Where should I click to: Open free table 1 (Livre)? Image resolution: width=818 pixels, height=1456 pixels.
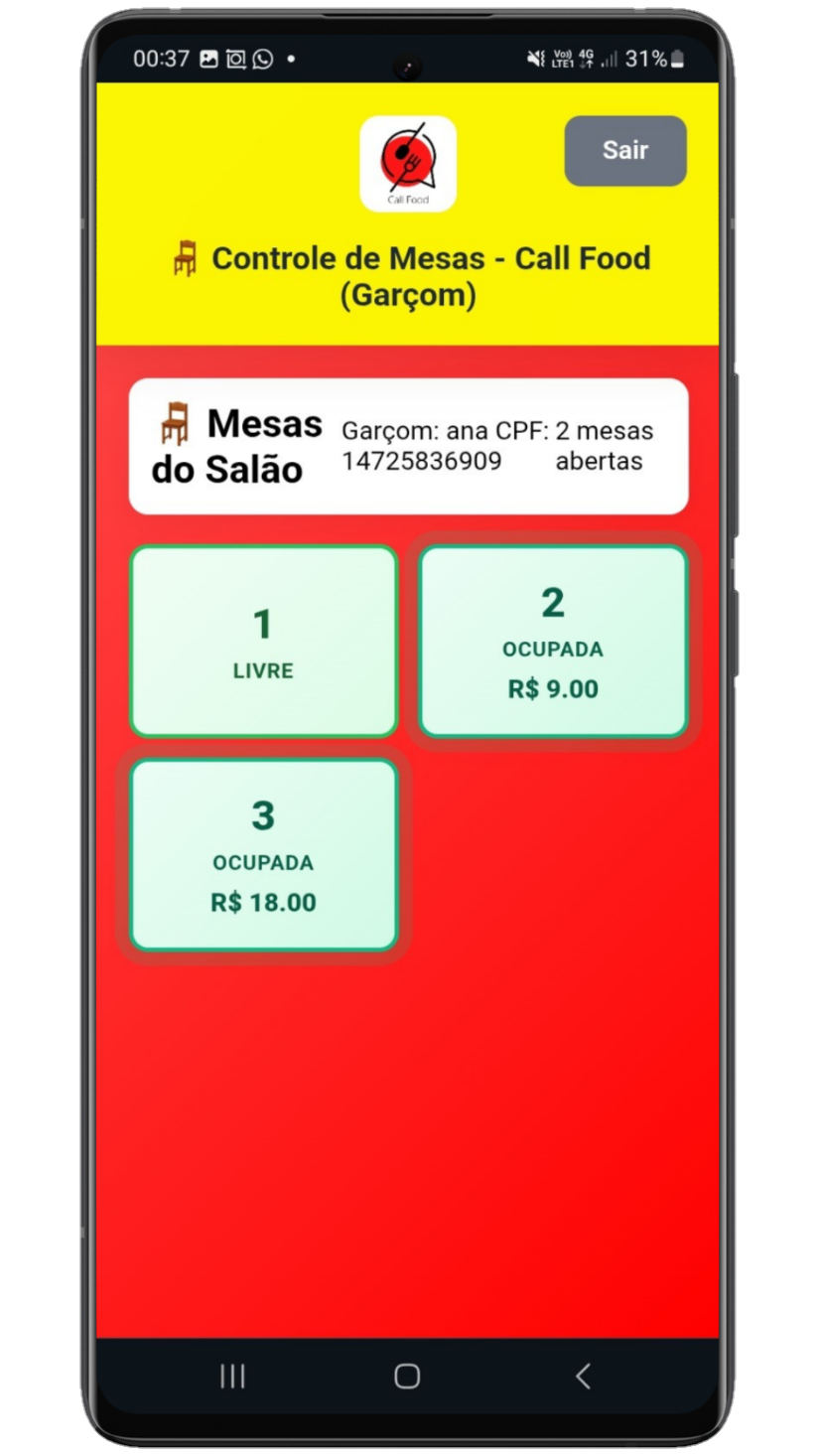[x=263, y=642]
